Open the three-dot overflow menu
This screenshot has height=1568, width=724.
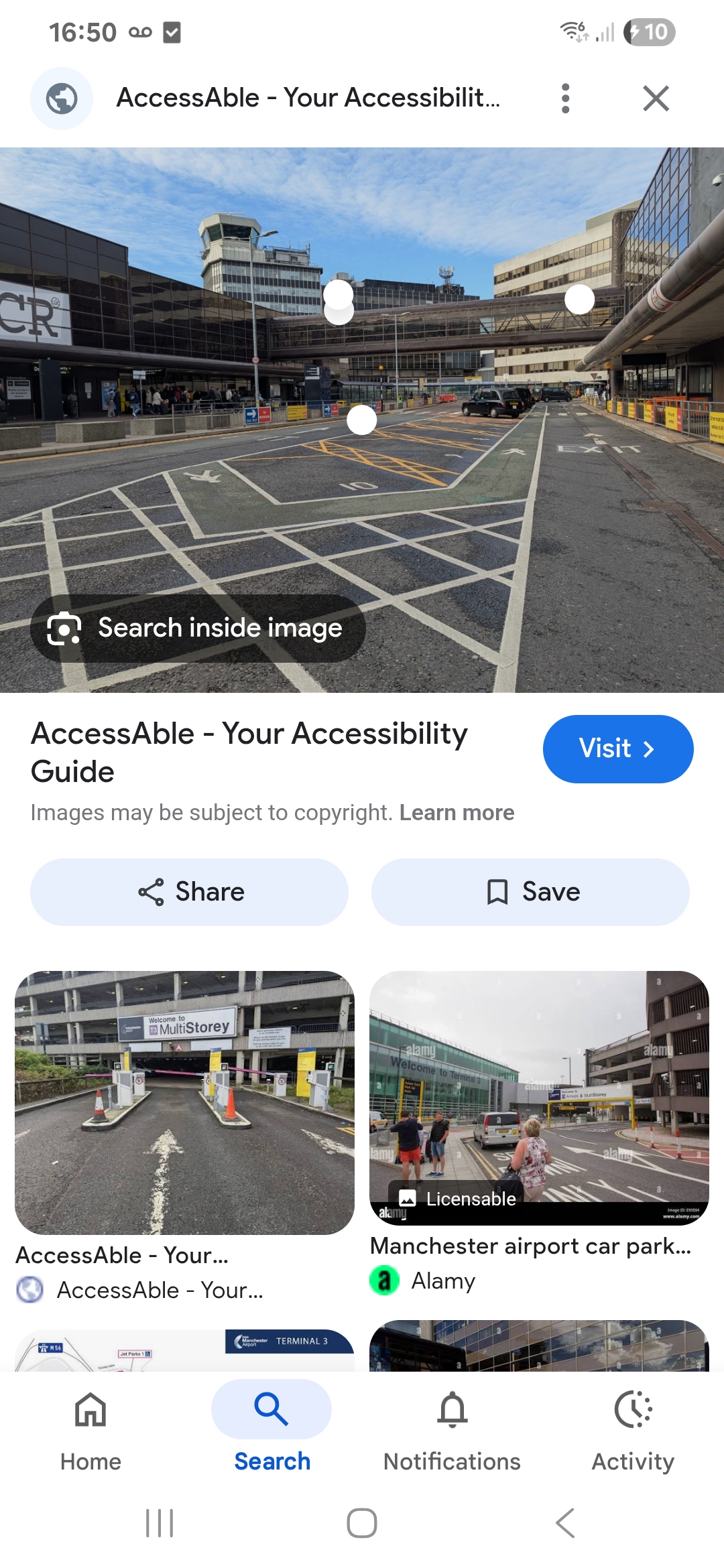tap(566, 99)
